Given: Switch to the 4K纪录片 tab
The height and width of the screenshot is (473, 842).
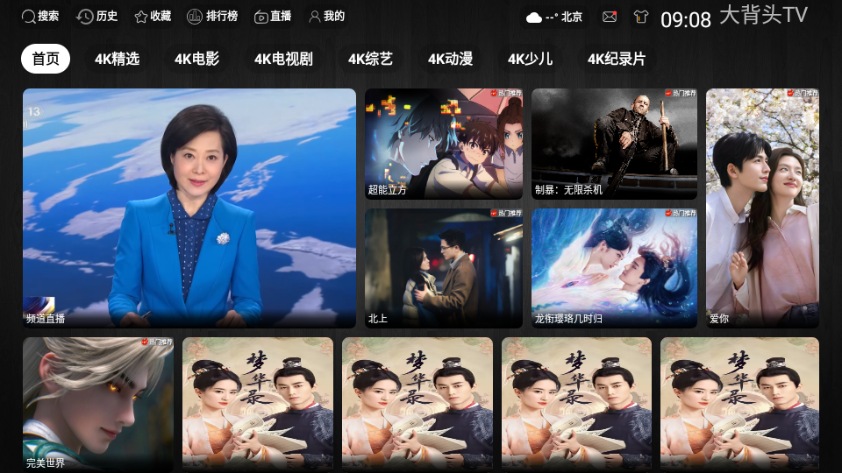Looking at the screenshot, I should coord(616,59).
